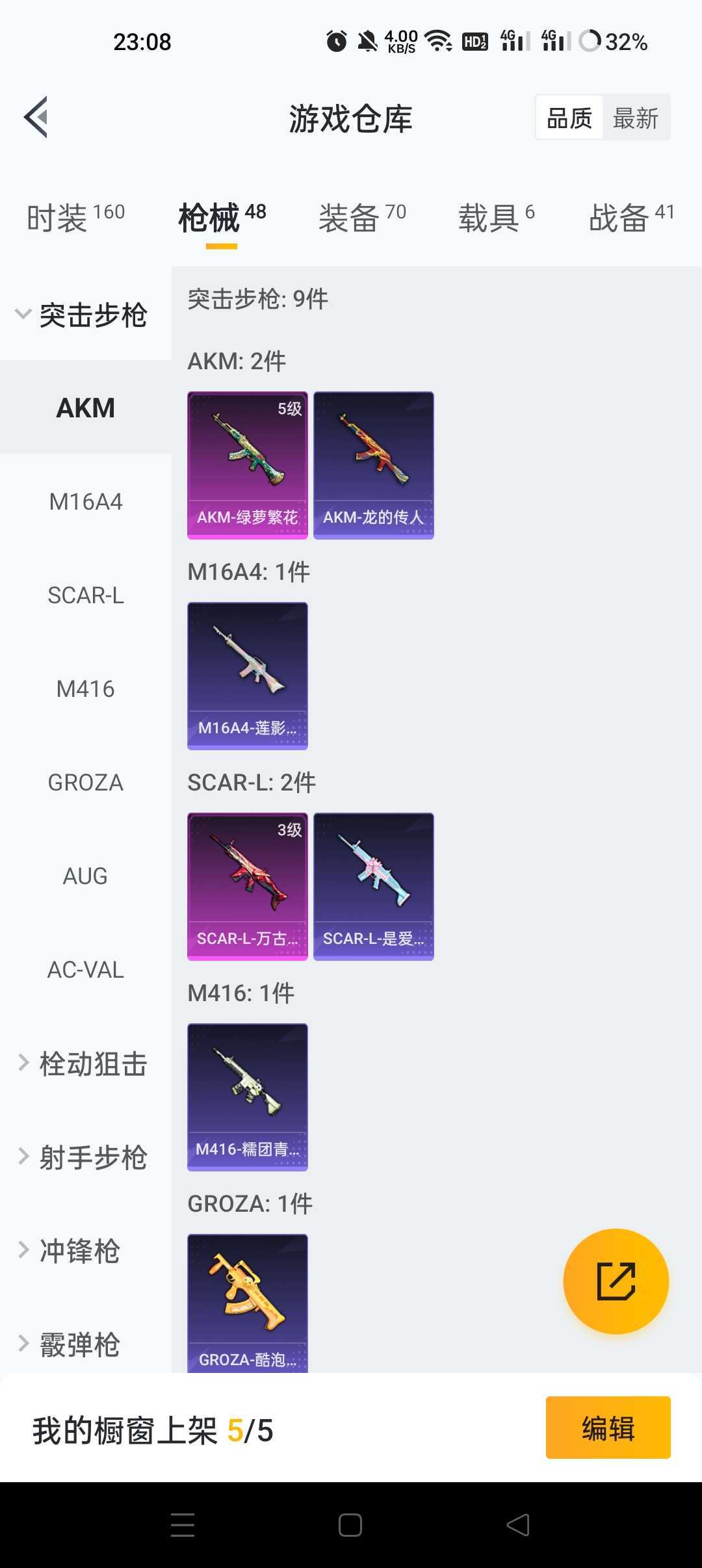Open the AKM-绿萝繁花 skin card
Screen dimensions: 702x1568
coord(247,465)
